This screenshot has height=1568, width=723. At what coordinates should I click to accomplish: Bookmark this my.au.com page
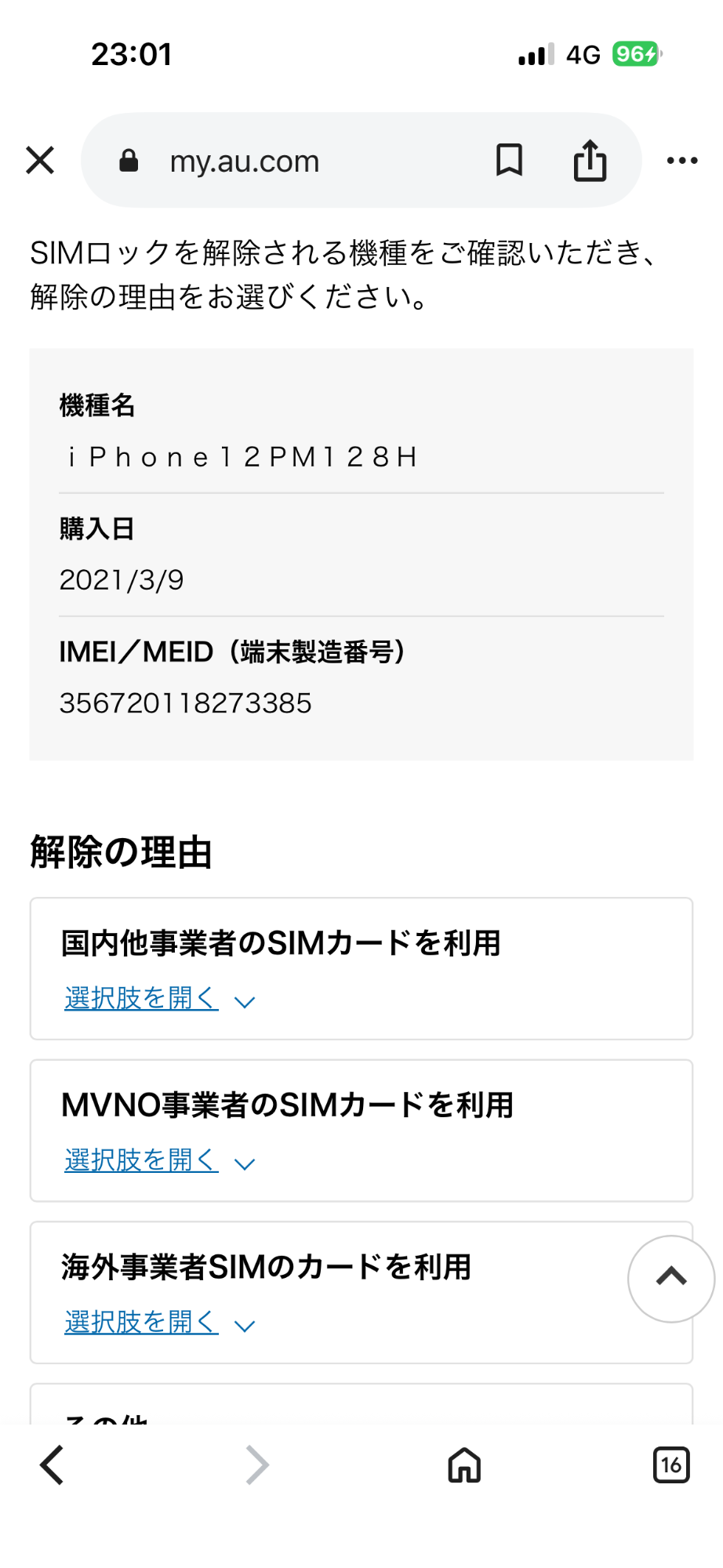[509, 160]
